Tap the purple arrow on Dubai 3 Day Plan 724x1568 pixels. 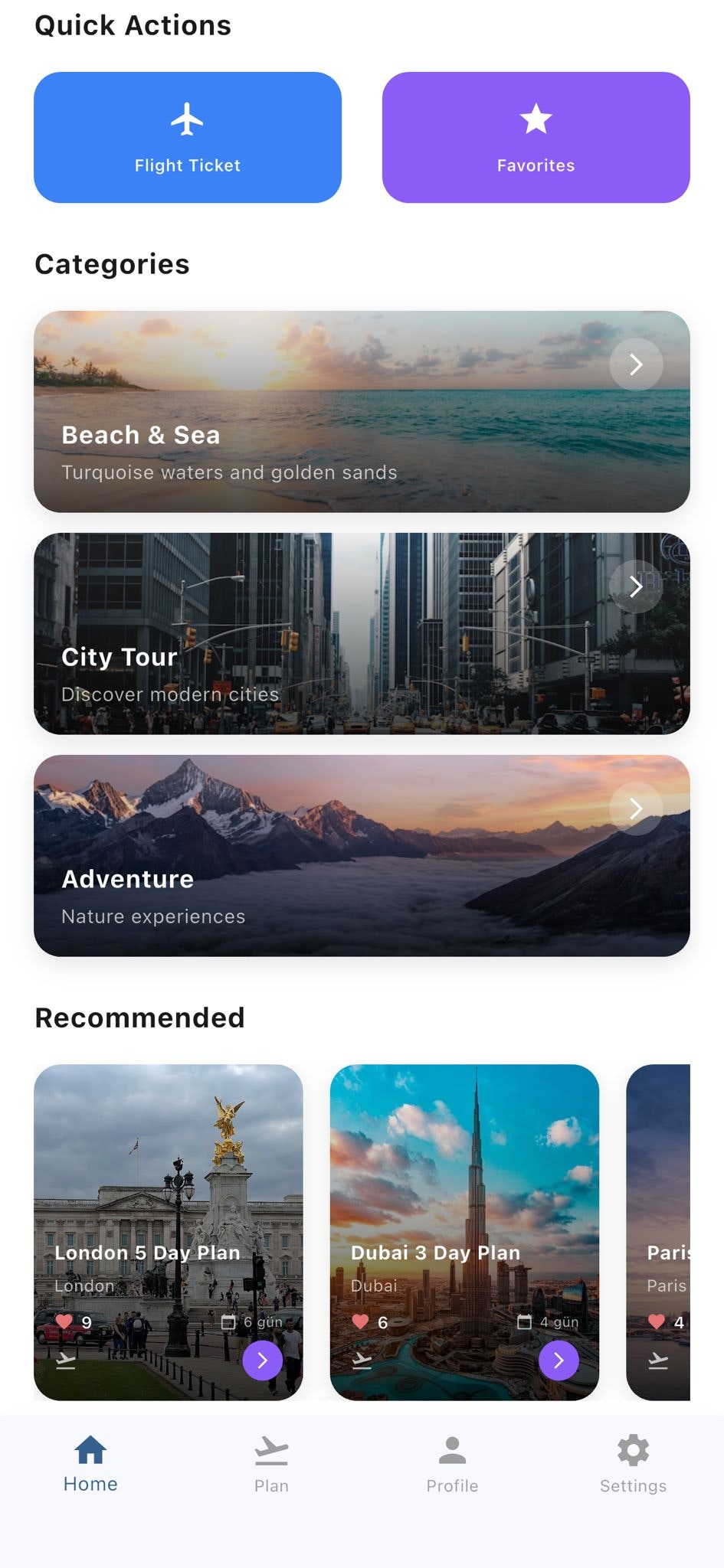coord(559,1361)
